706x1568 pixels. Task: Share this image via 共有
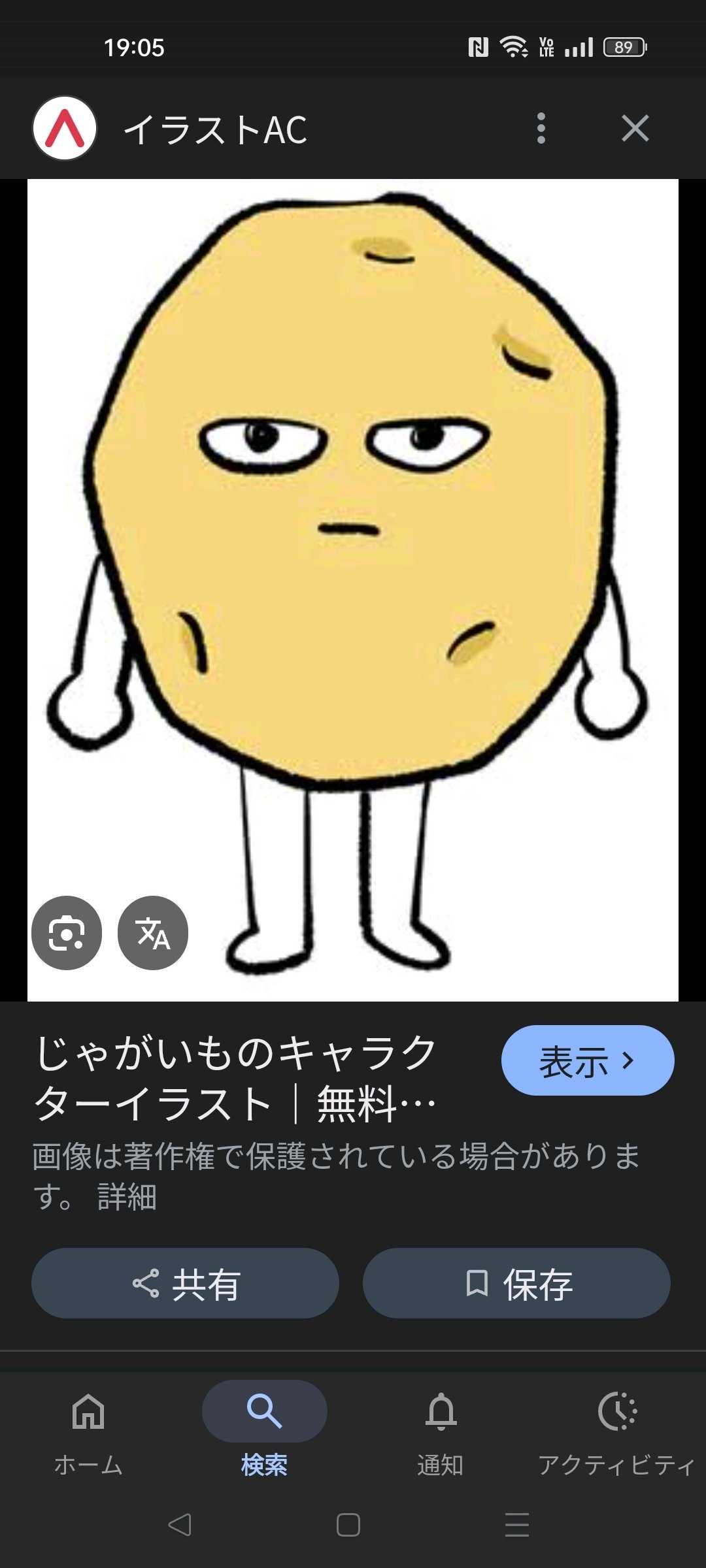pyautogui.click(x=185, y=1283)
